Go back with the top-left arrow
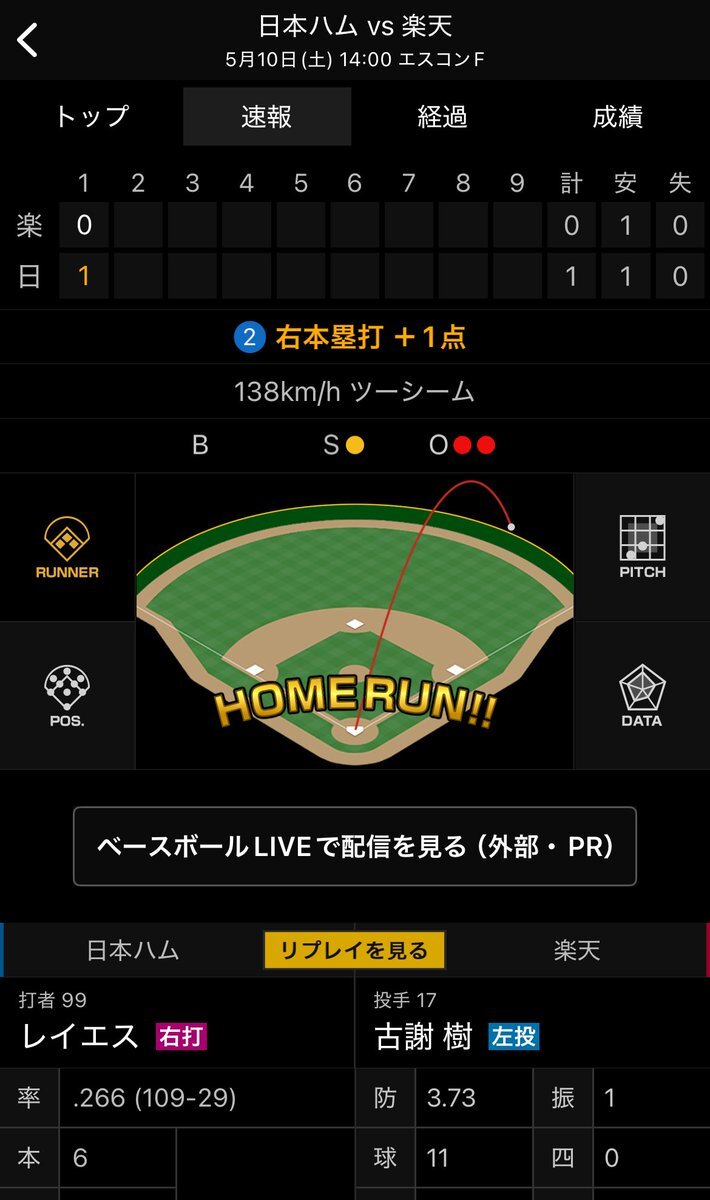The height and width of the screenshot is (1200, 710). (x=28, y=40)
